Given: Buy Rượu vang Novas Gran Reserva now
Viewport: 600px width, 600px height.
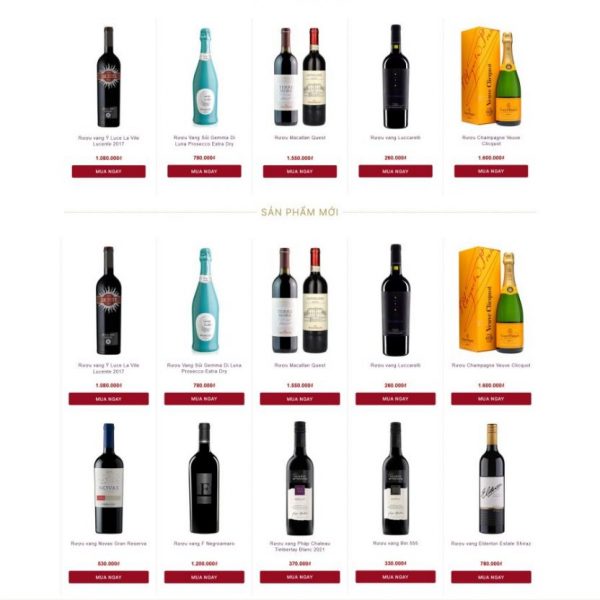Looking at the screenshot, I should (x=108, y=577).
